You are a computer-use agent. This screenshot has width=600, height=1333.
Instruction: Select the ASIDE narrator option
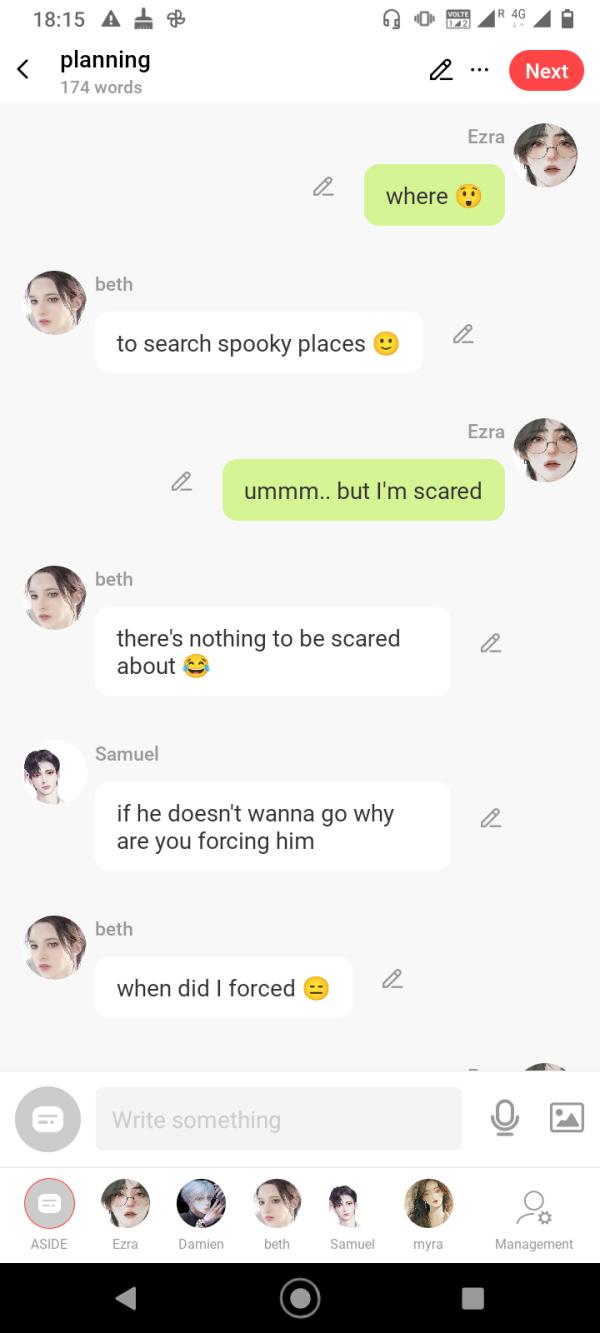pyautogui.click(x=49, y=1203)
